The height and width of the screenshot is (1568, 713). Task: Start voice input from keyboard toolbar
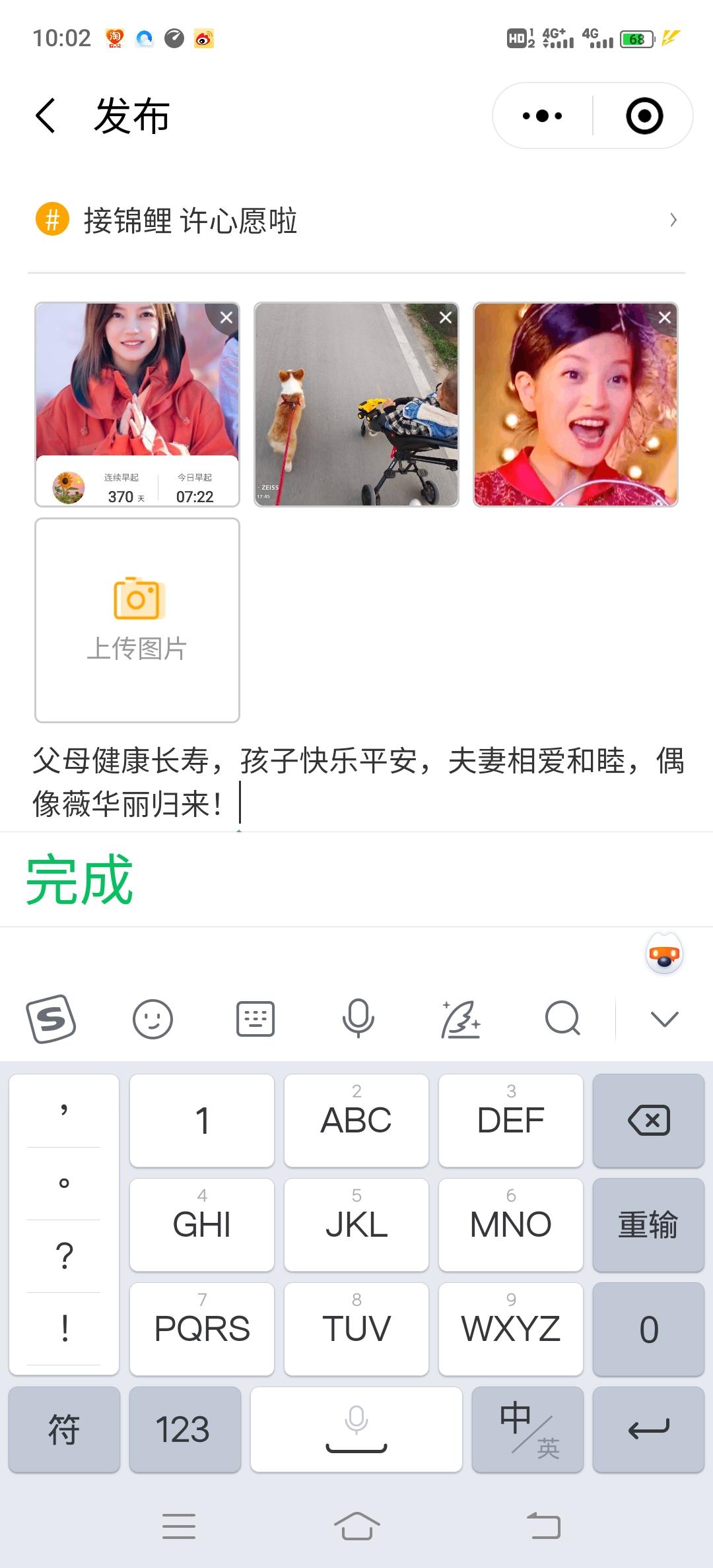358,1019
